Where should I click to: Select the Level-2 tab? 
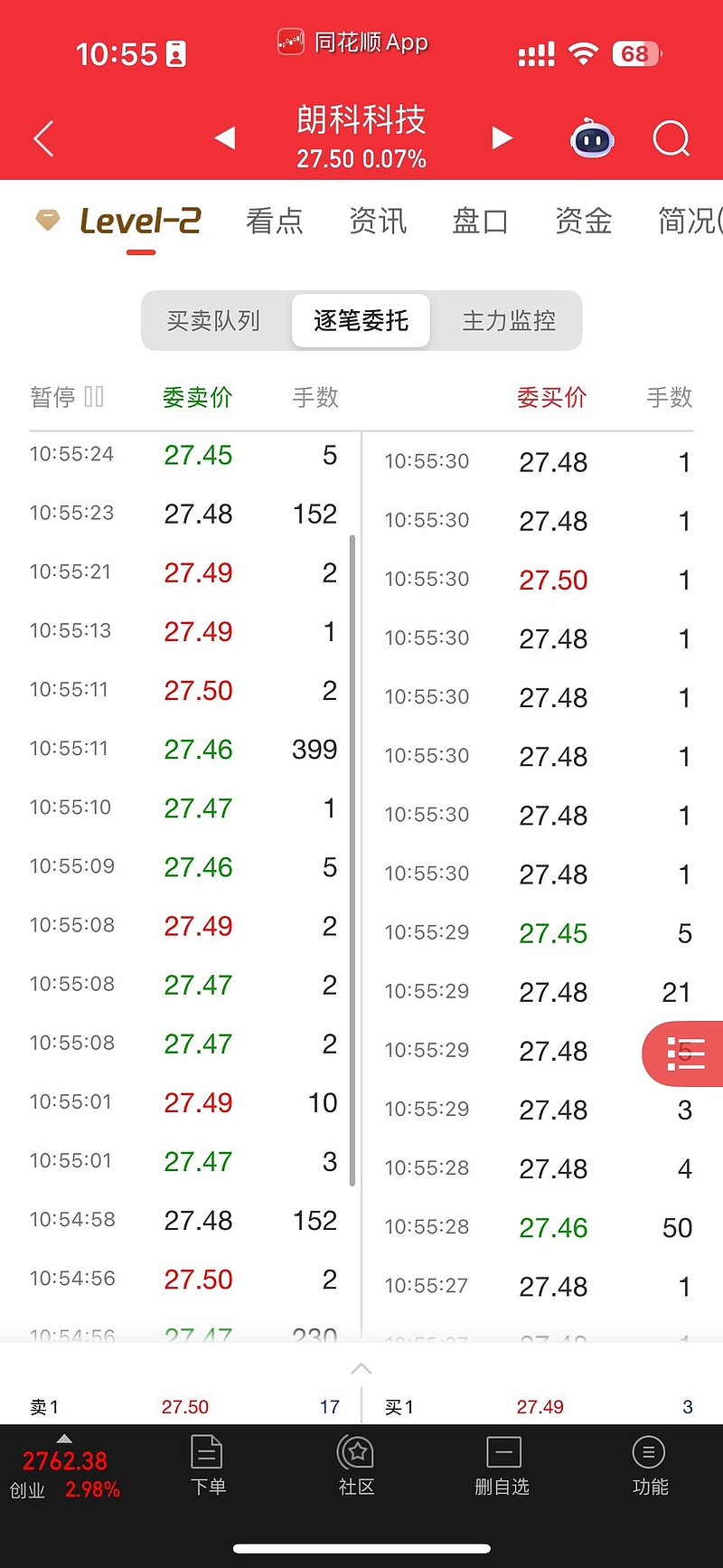tap(140, 221)
